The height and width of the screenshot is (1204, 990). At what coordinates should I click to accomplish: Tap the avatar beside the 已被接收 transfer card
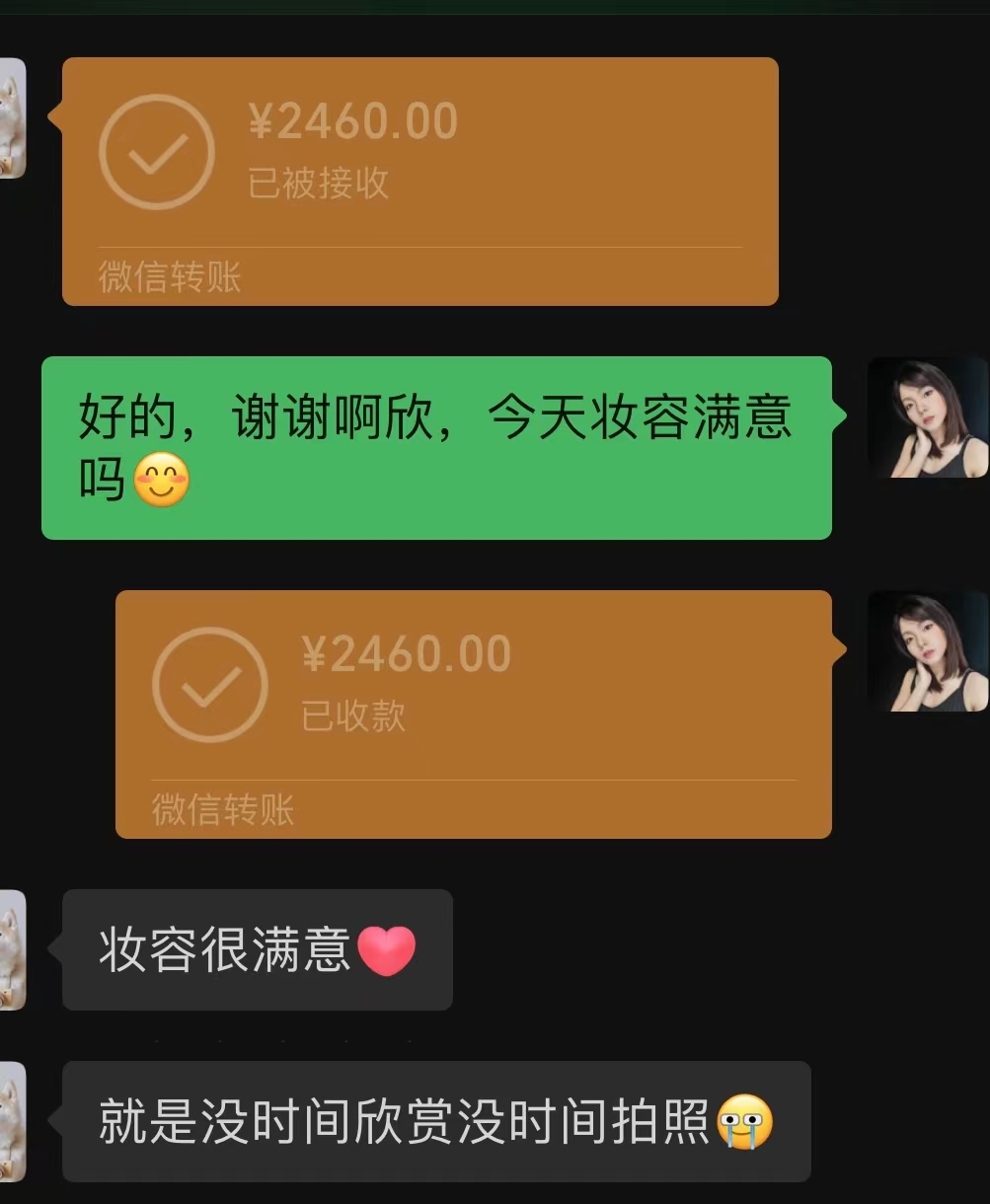12,118
